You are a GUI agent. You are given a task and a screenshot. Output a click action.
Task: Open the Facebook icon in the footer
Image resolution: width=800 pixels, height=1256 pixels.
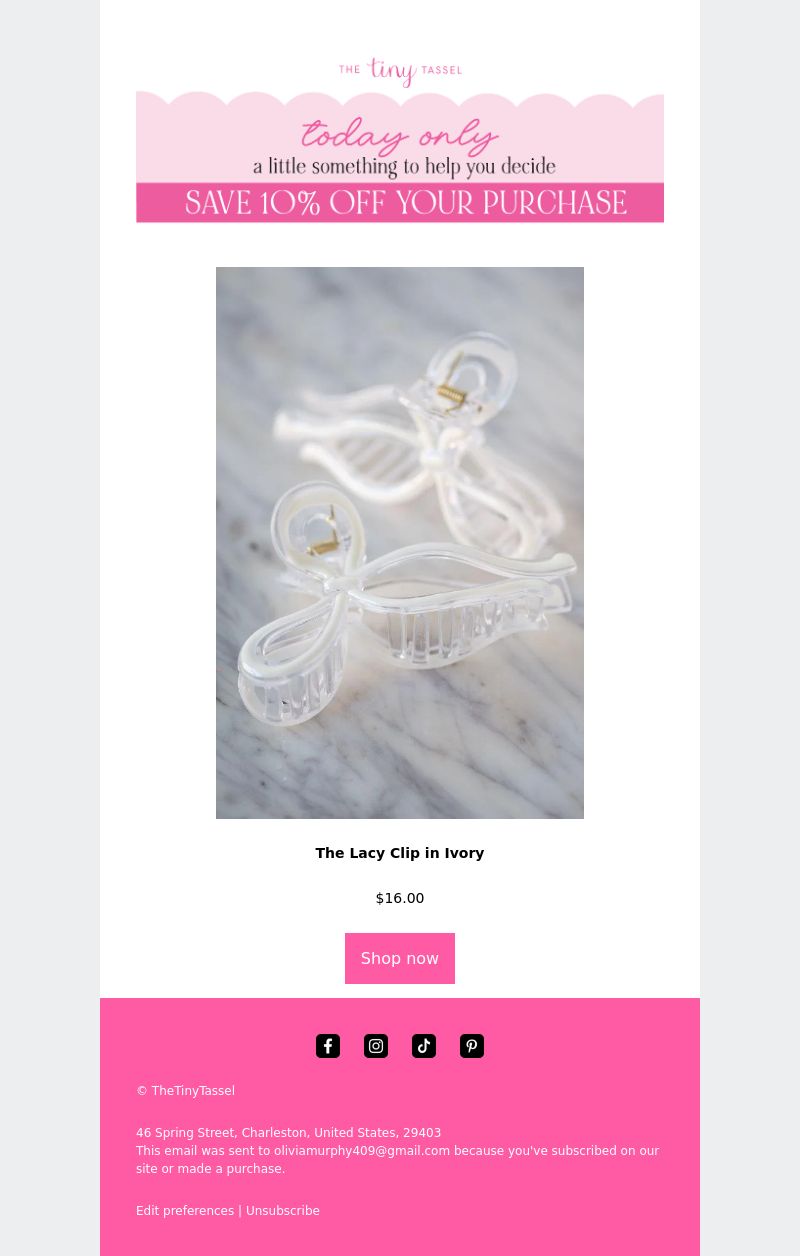328,1046
